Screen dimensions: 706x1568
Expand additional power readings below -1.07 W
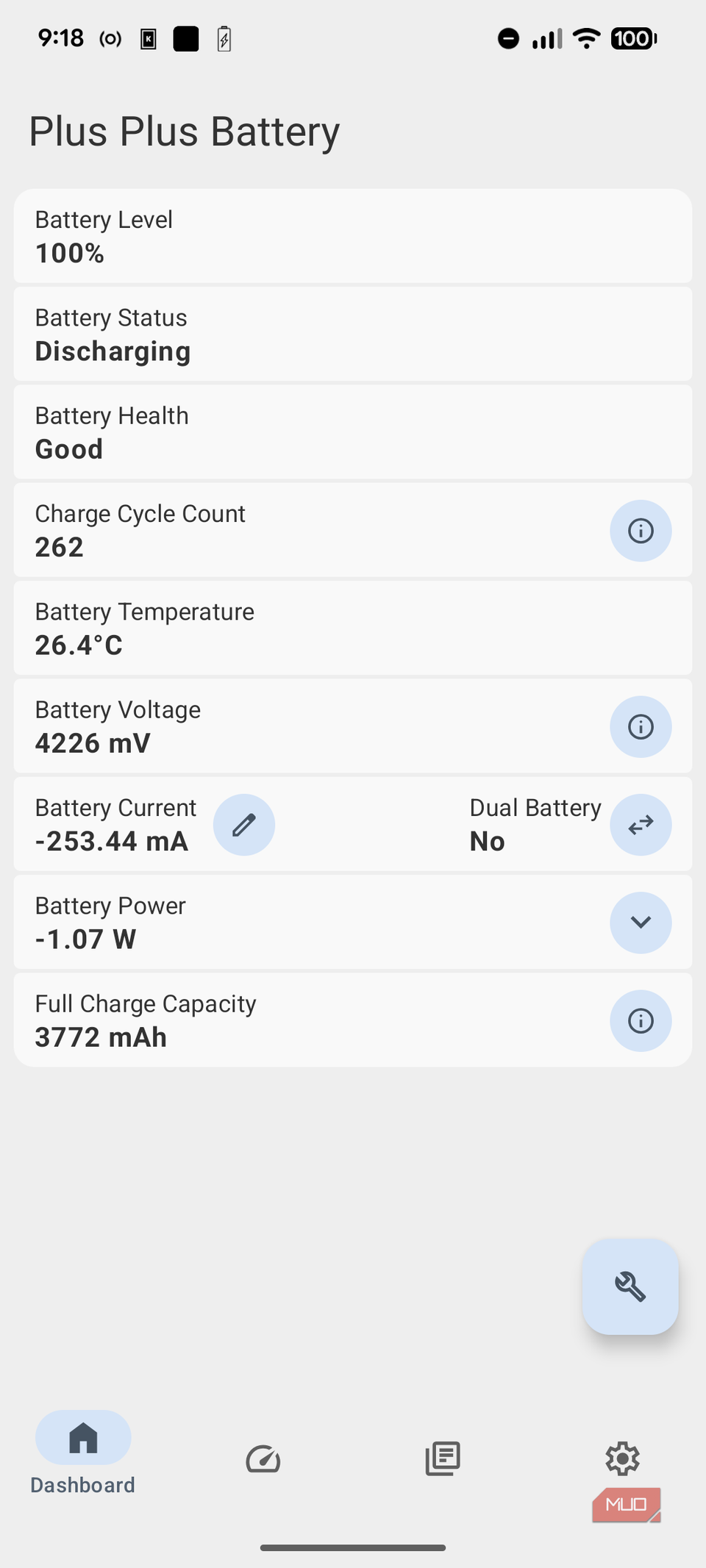tap(640, 923)
